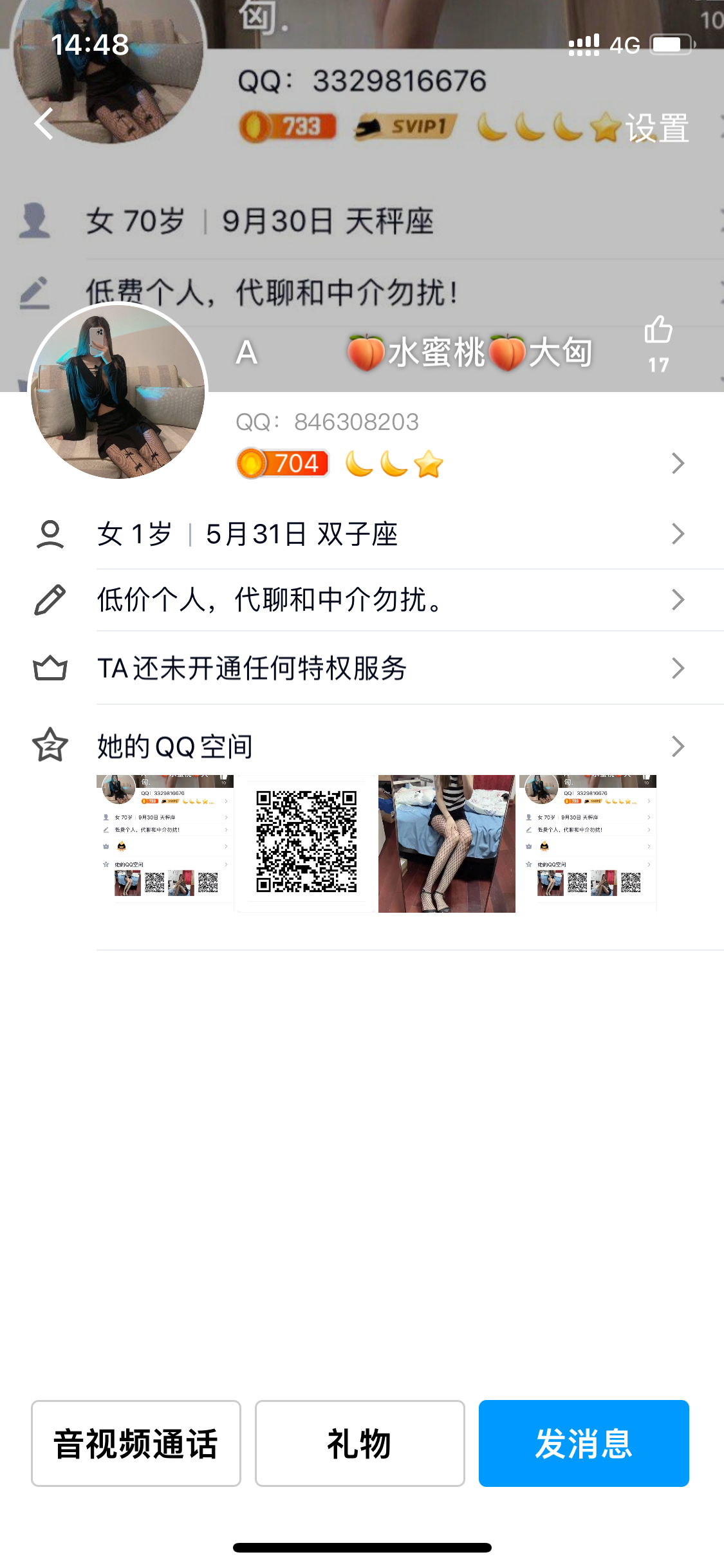
Task: Expand the signature row with the arrow
Action: [x=677, y=599]
